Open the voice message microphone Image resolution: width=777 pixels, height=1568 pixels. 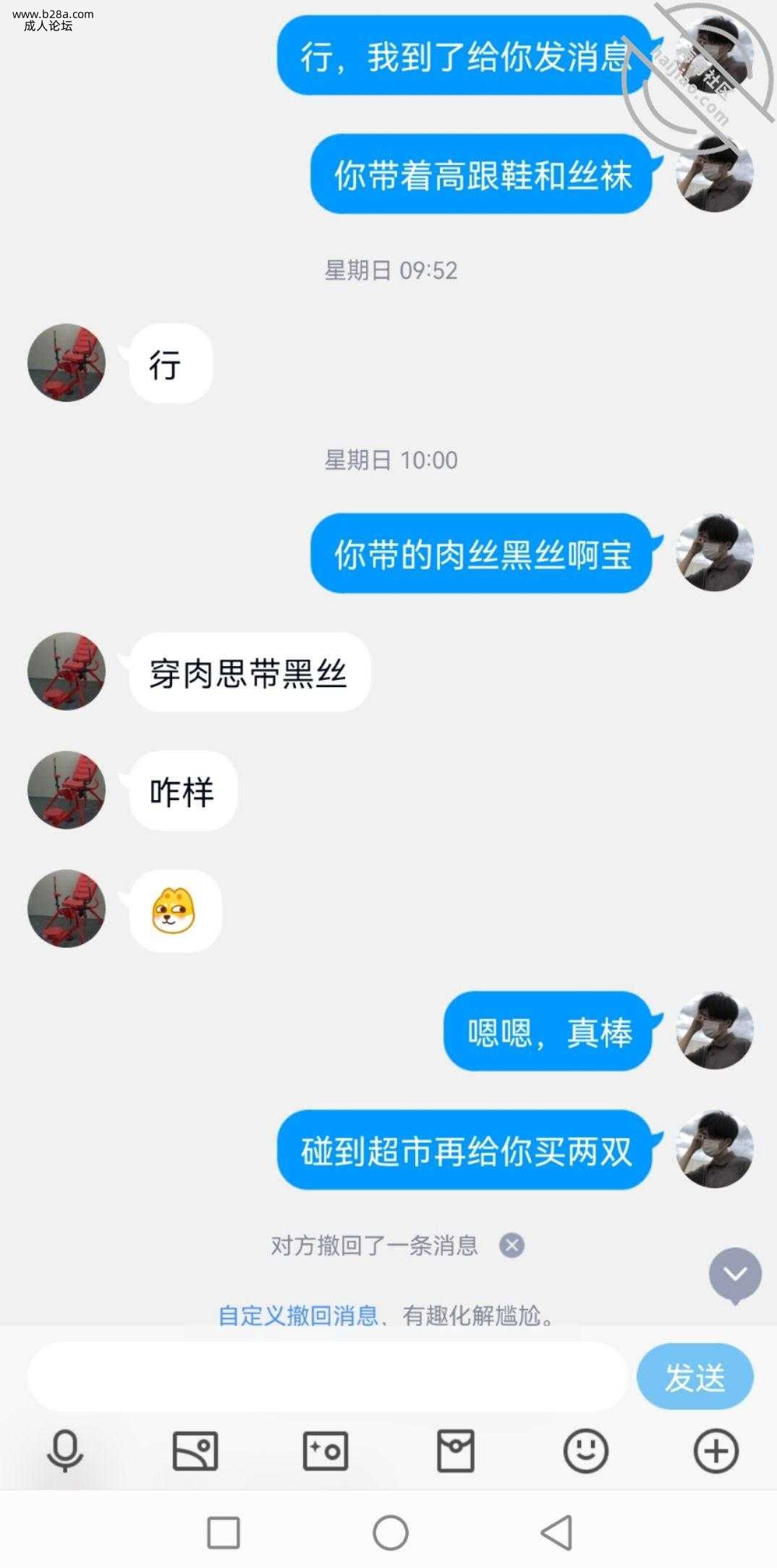click(65, 1451)
